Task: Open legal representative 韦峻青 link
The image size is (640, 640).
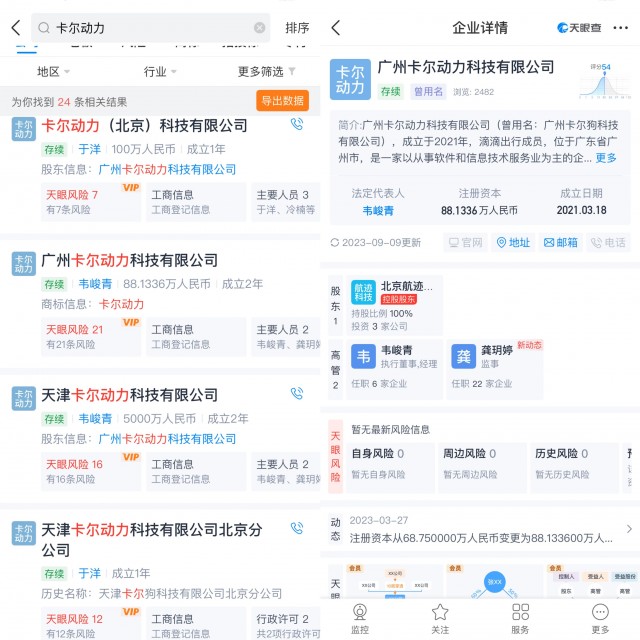Action: click(x=378, y=211)
